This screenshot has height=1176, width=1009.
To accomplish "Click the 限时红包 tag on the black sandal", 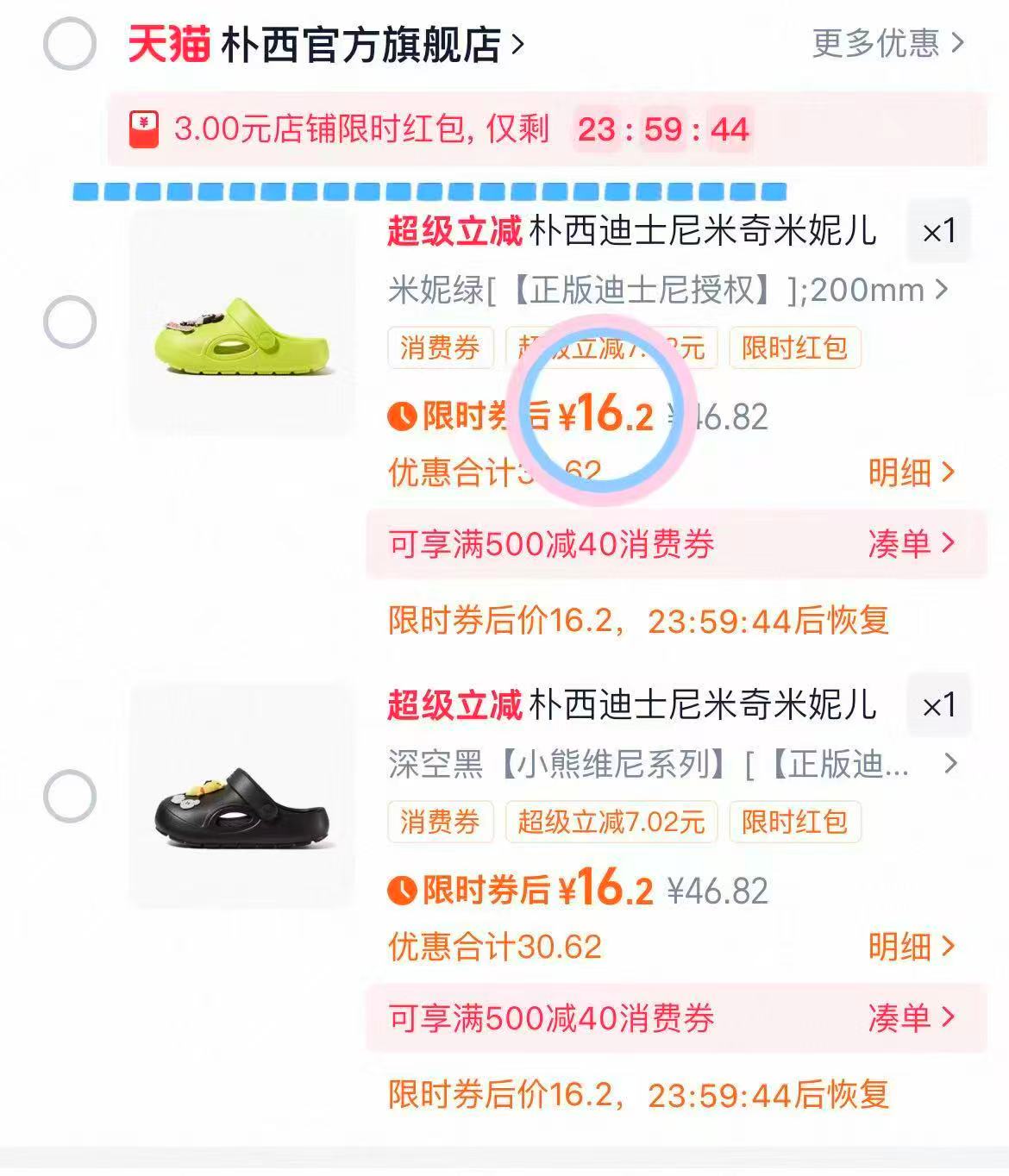I will (793, 823).
